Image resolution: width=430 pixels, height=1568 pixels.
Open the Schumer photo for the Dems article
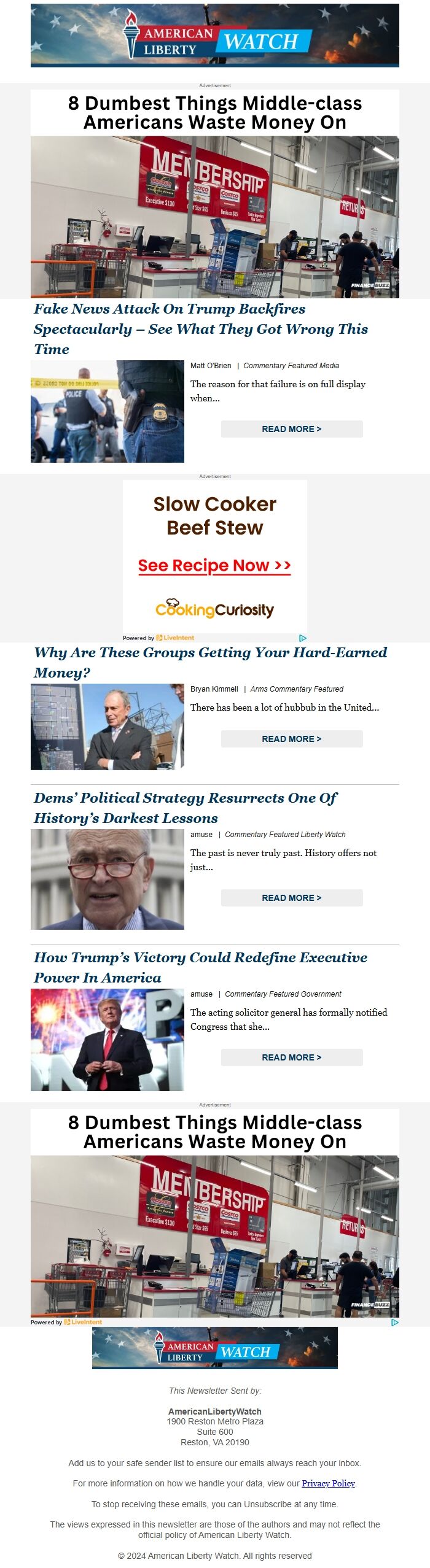107,879
